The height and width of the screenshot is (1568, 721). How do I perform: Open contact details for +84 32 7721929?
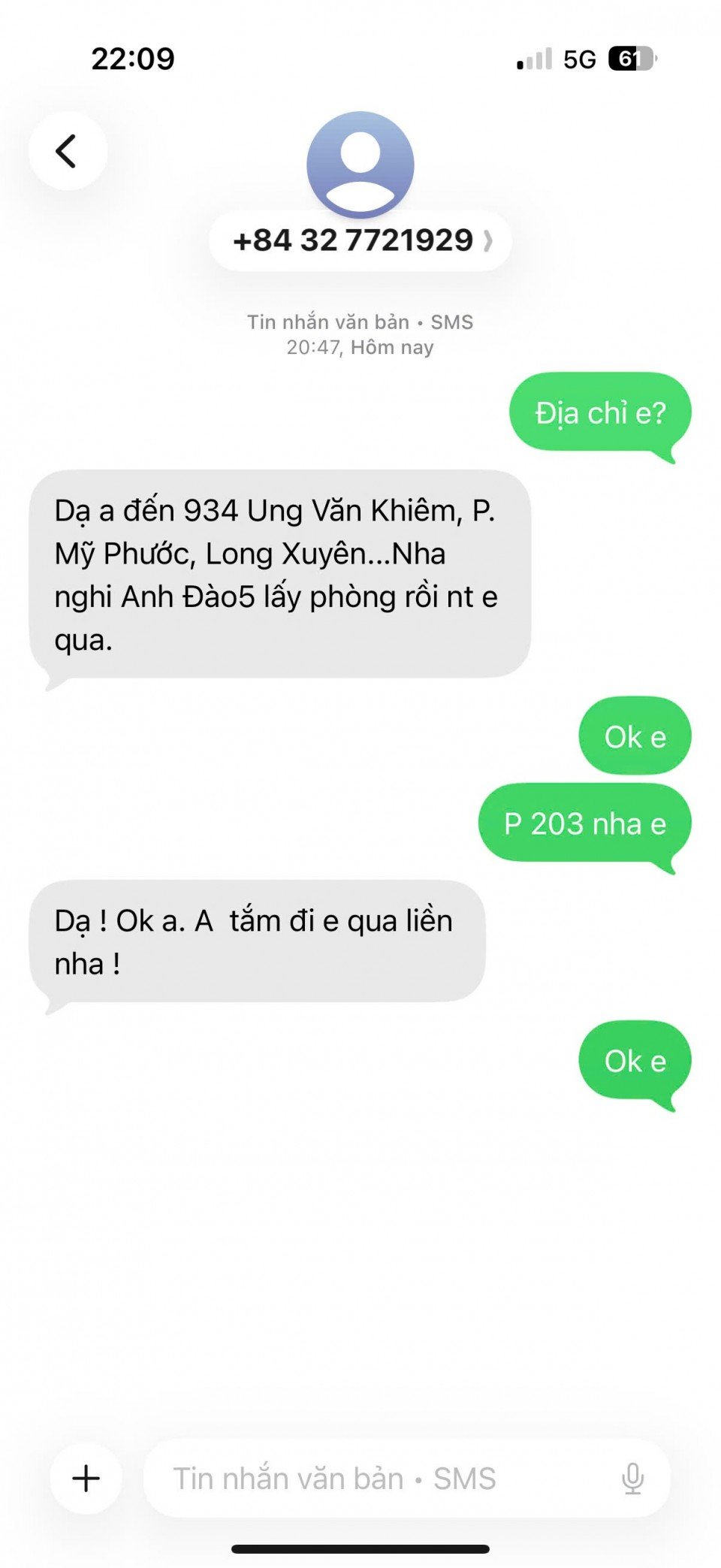360,241
